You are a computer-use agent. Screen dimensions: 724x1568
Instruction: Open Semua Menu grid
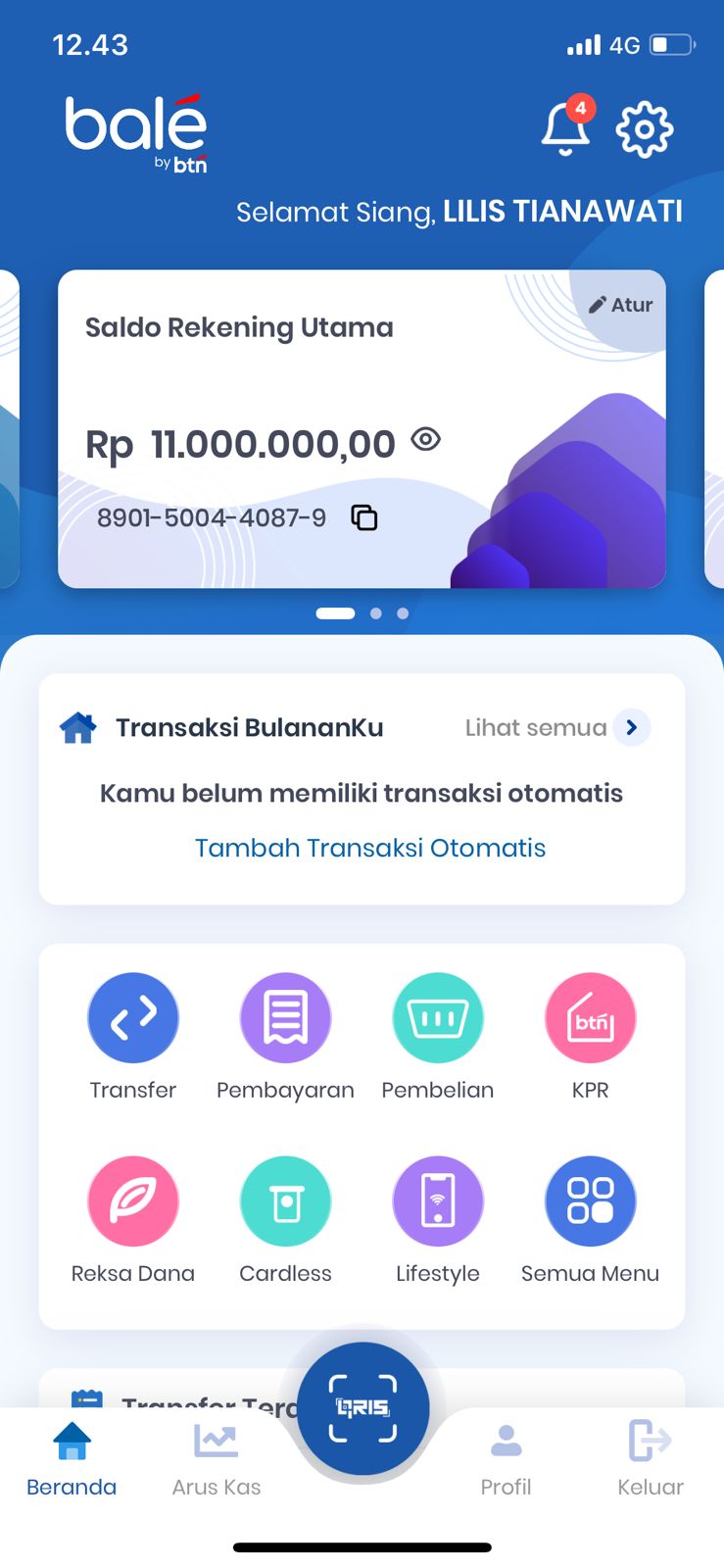(590, 1200)
